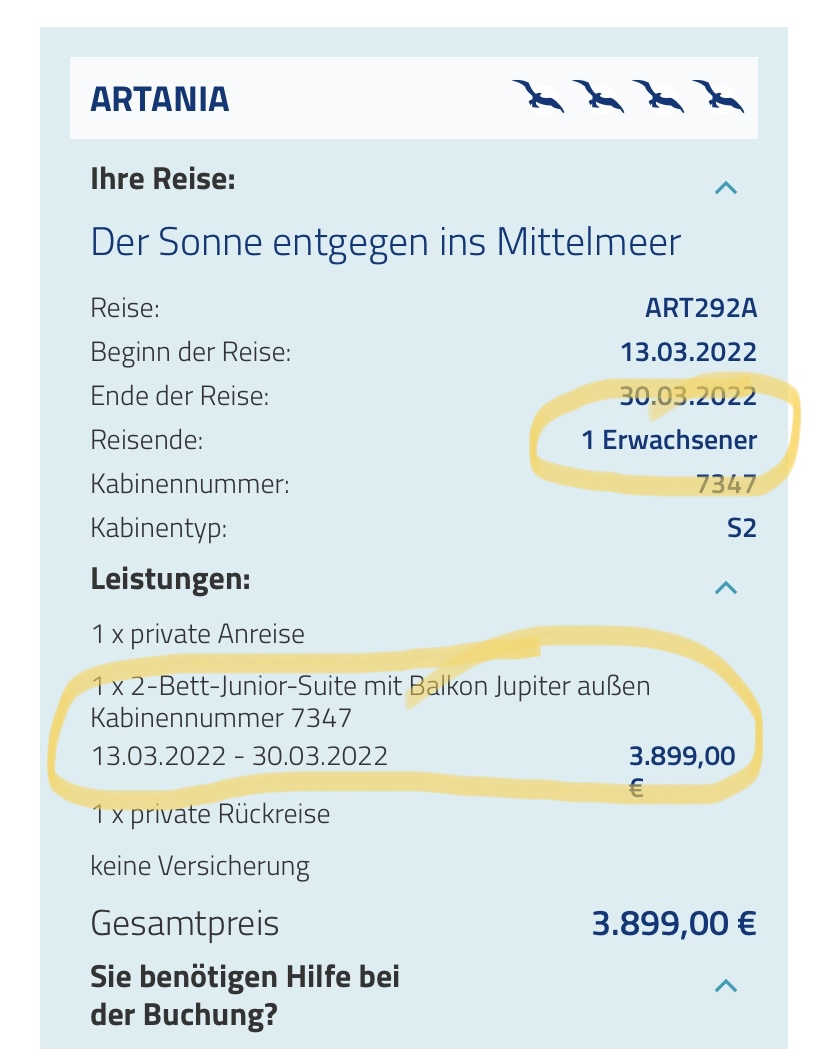Image resolution: width=828 pixels, height=1049 pixels.
Task: Collapse the Ihre Reise section
Action: click(x=726, y=187)
